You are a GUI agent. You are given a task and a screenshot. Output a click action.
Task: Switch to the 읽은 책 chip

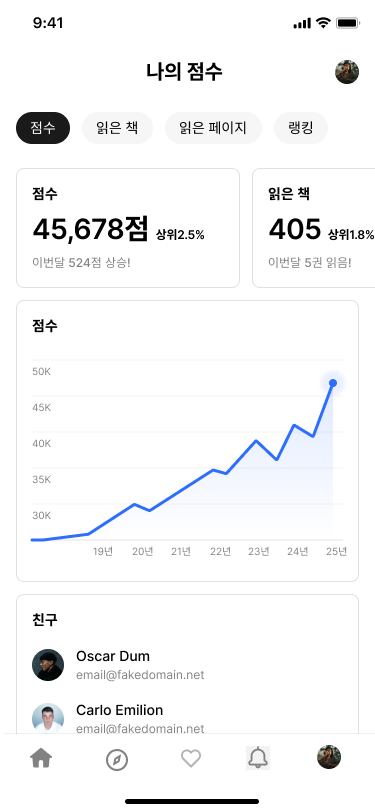click(x=117, y=128)
